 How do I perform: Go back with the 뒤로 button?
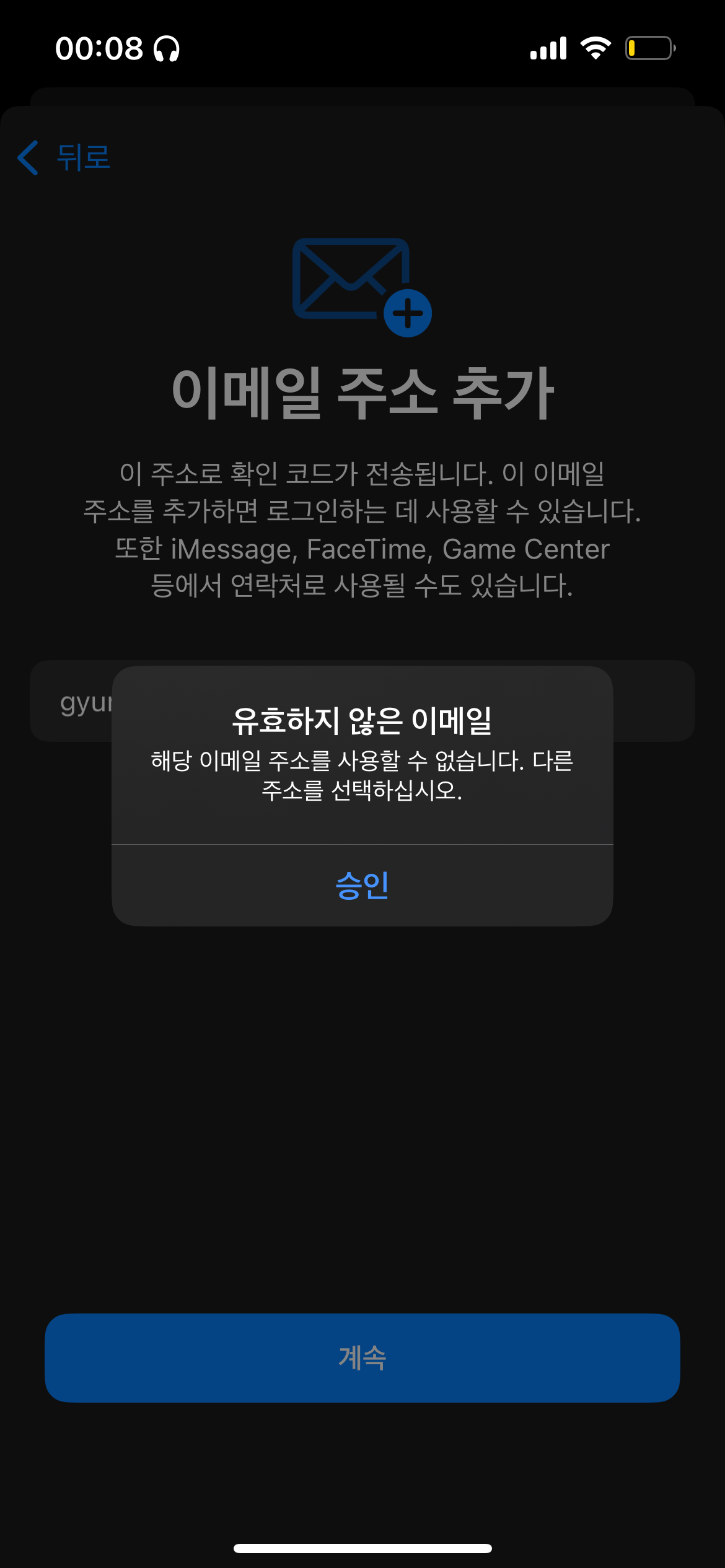[64, 157]
